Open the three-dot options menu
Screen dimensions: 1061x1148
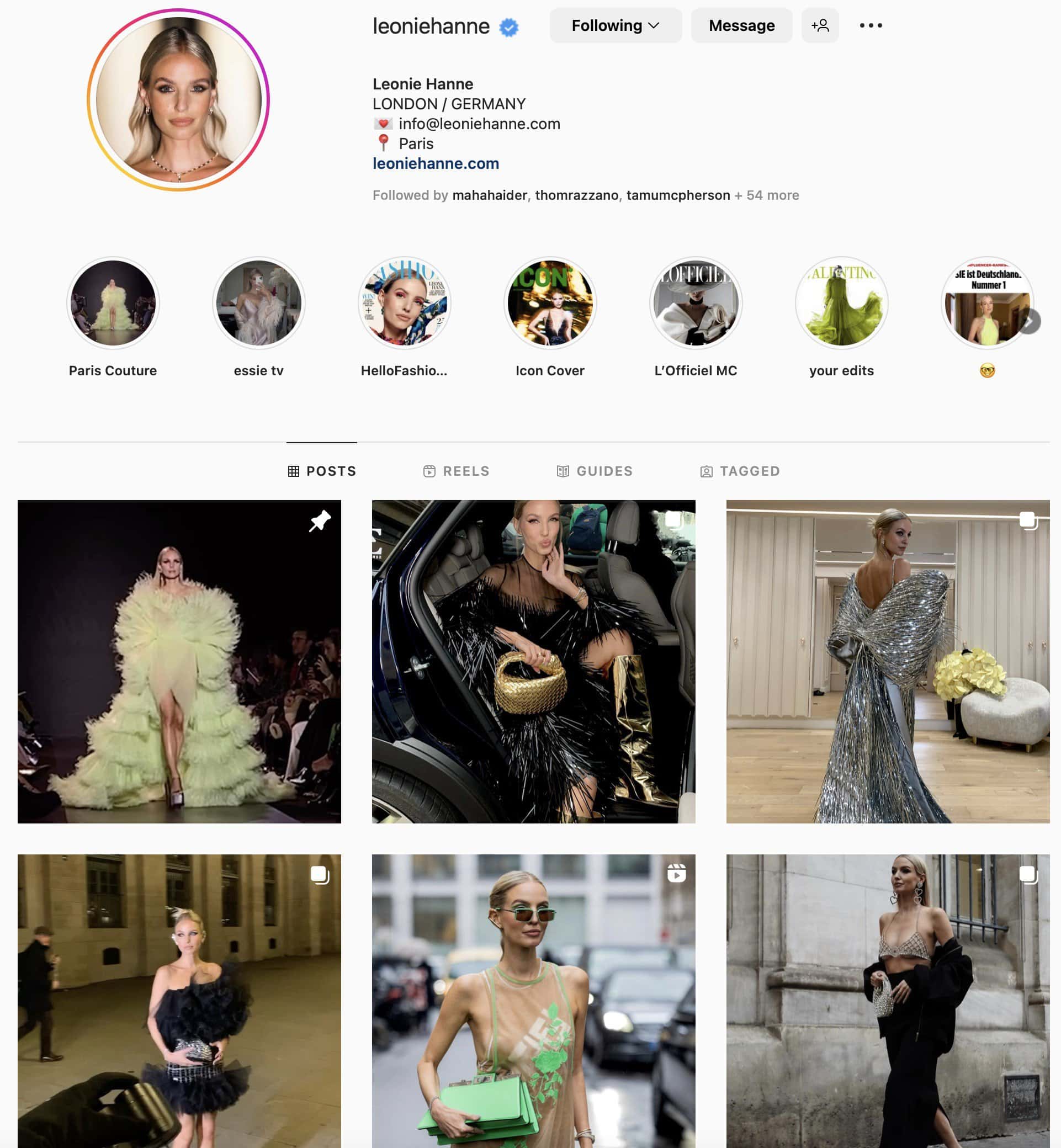(871, 26)
